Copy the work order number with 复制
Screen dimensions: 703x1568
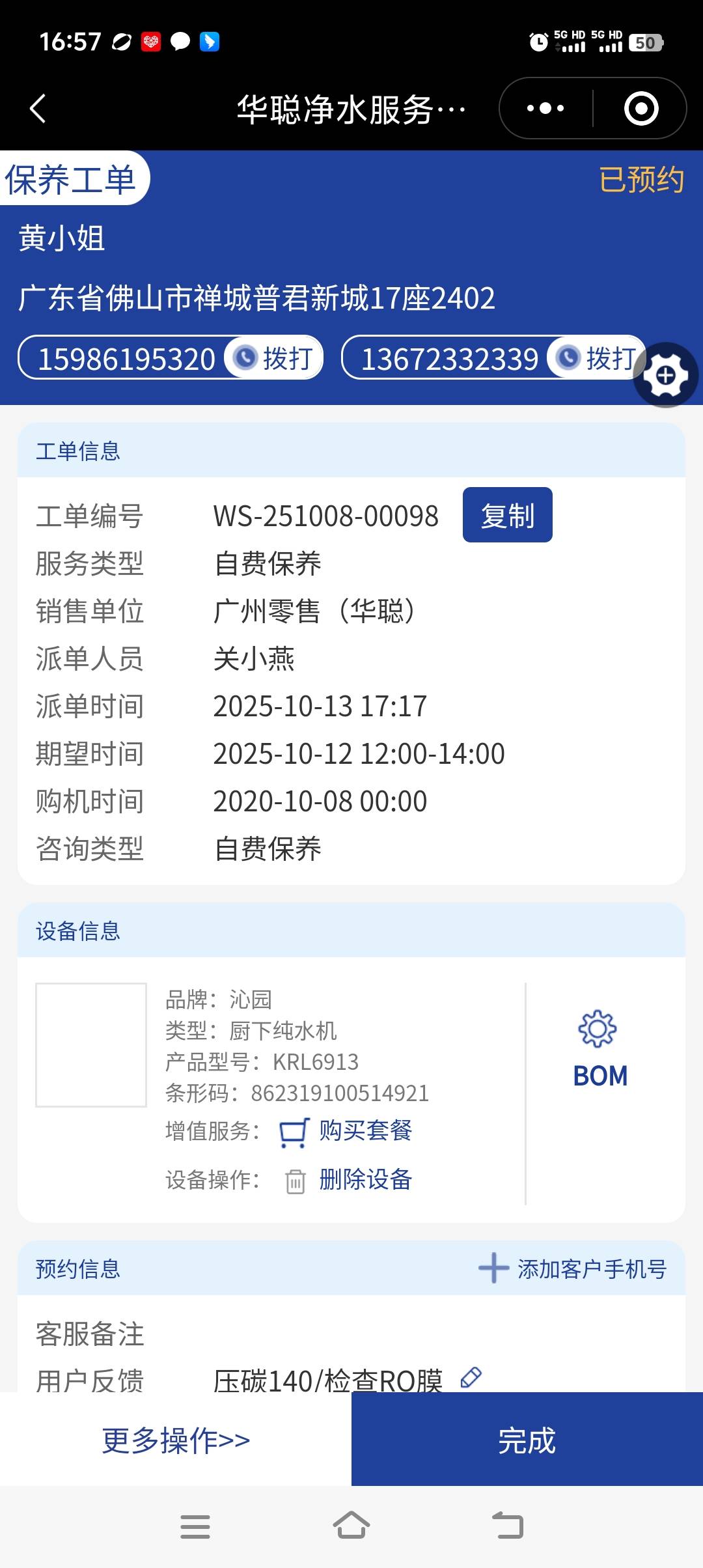click(507, 515)
